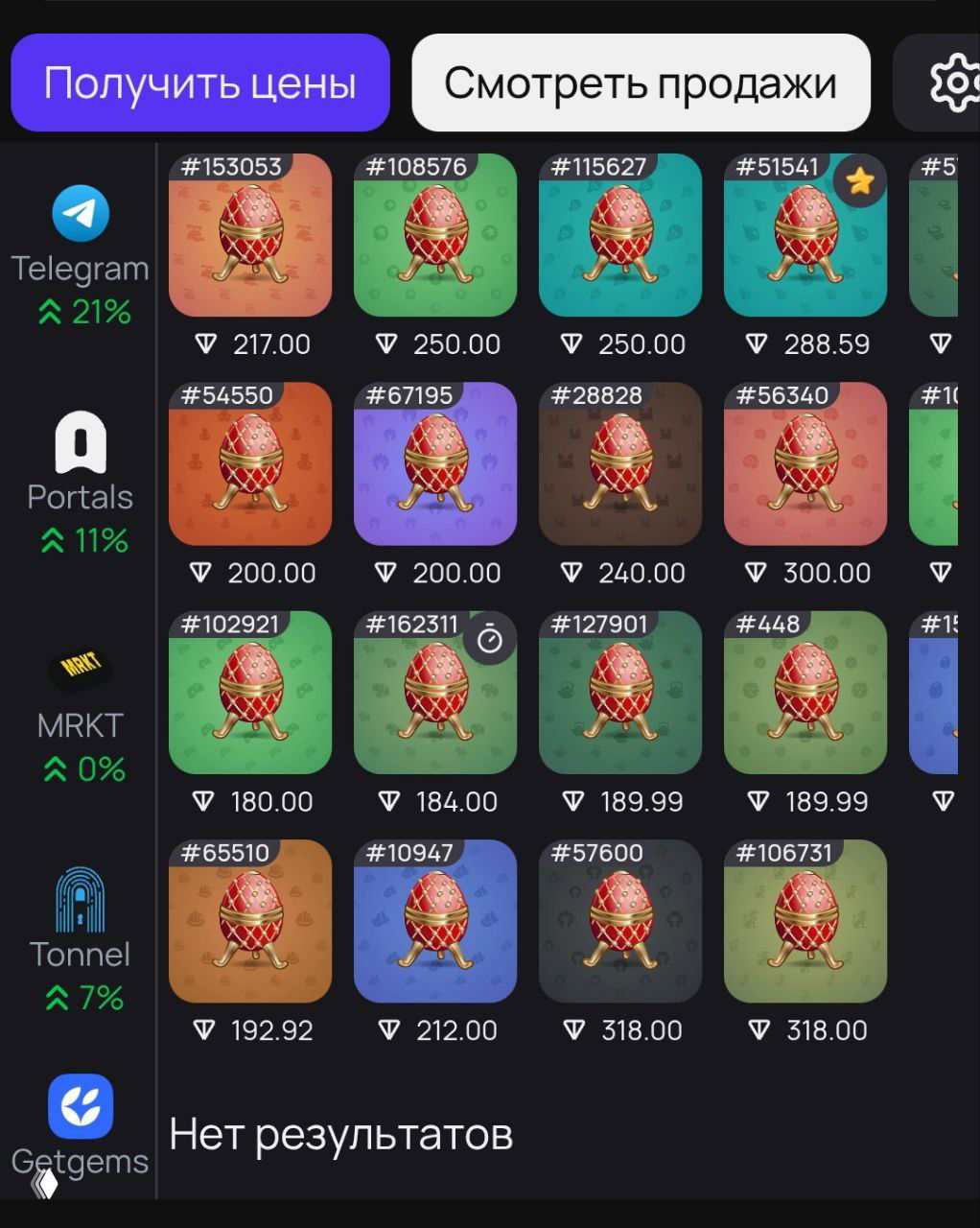This screenshot has height=1228, width=980.
Task: Open egg gift #153053 priced 217.00
Action: pyautogui.click(x=250, y=236)
